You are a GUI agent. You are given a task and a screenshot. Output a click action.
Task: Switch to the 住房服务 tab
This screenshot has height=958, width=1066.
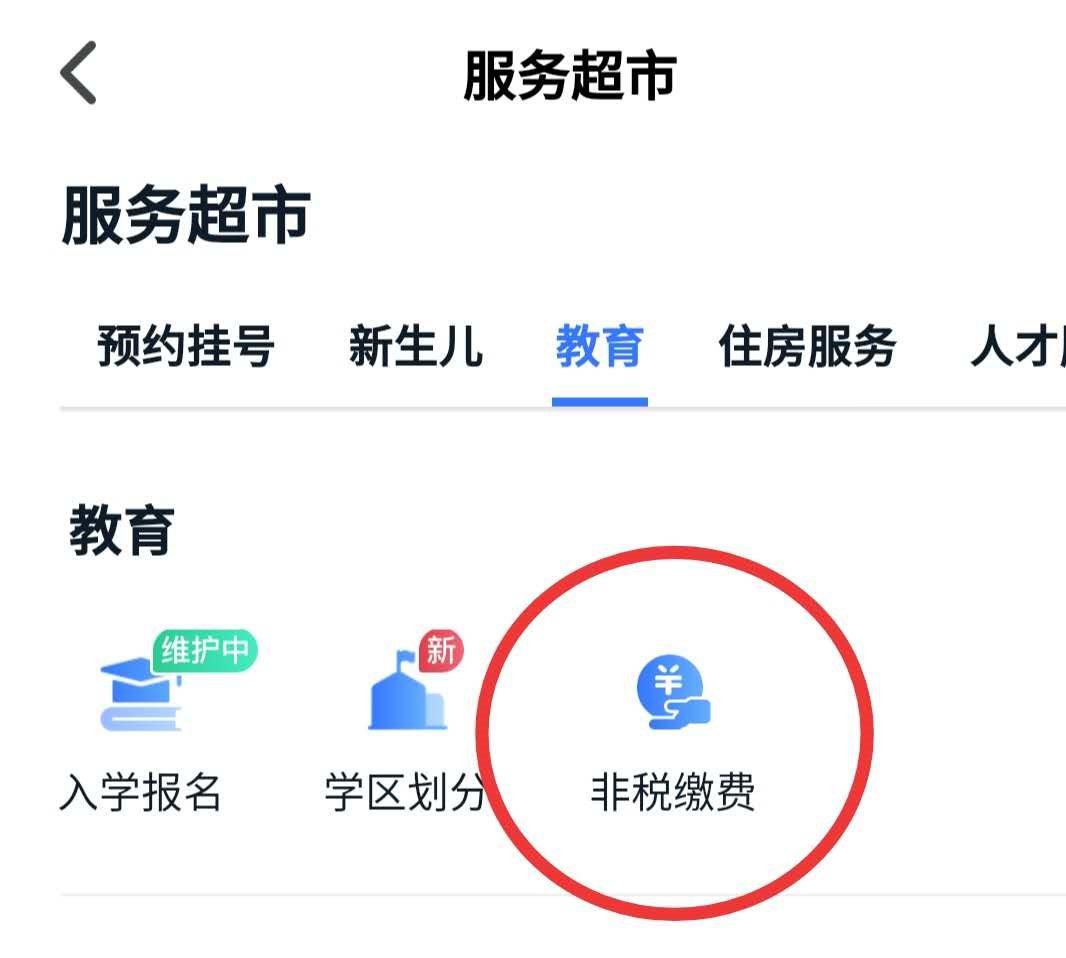coord(807,348)
